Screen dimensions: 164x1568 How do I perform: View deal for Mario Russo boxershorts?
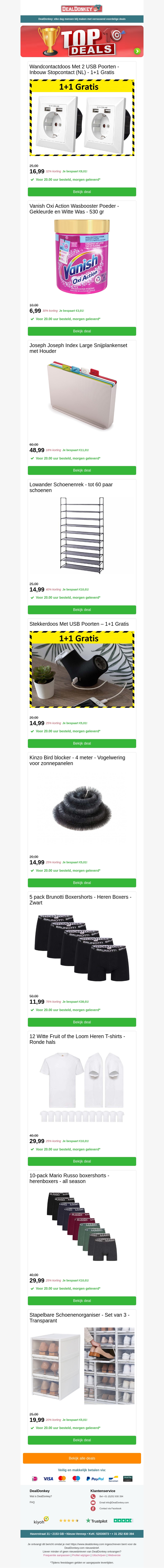82,1301
